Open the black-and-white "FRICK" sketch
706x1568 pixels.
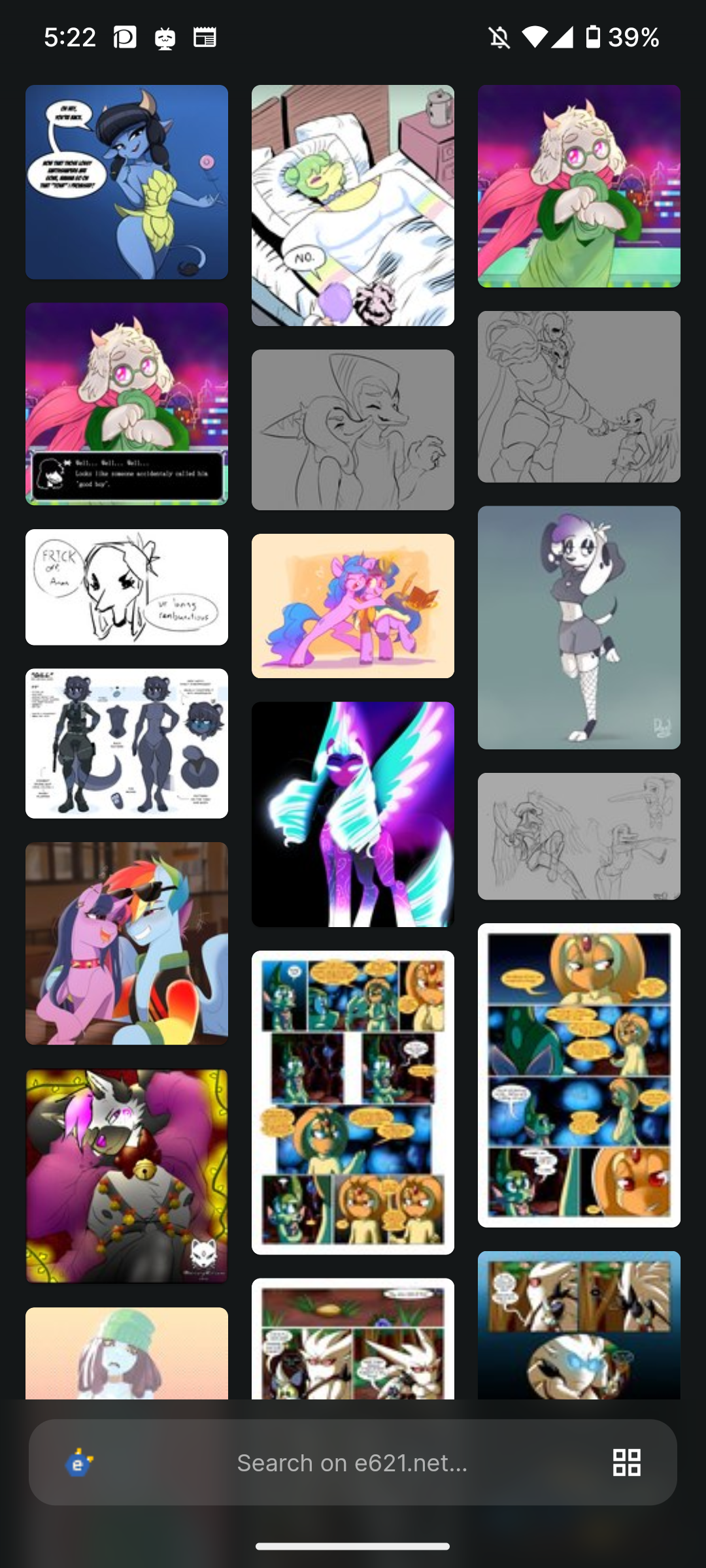click(127, 587)
